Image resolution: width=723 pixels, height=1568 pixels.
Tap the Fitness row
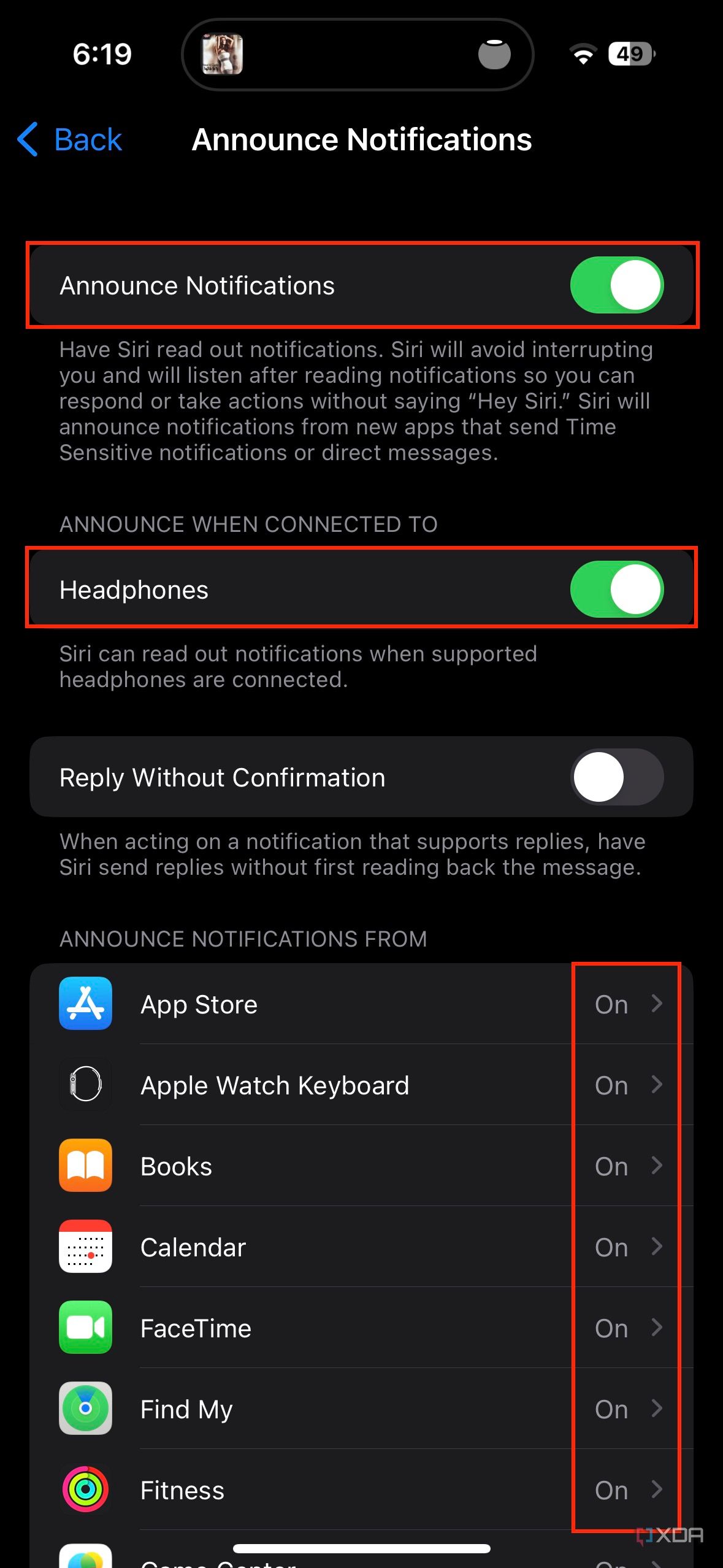tap(361, 1490)
